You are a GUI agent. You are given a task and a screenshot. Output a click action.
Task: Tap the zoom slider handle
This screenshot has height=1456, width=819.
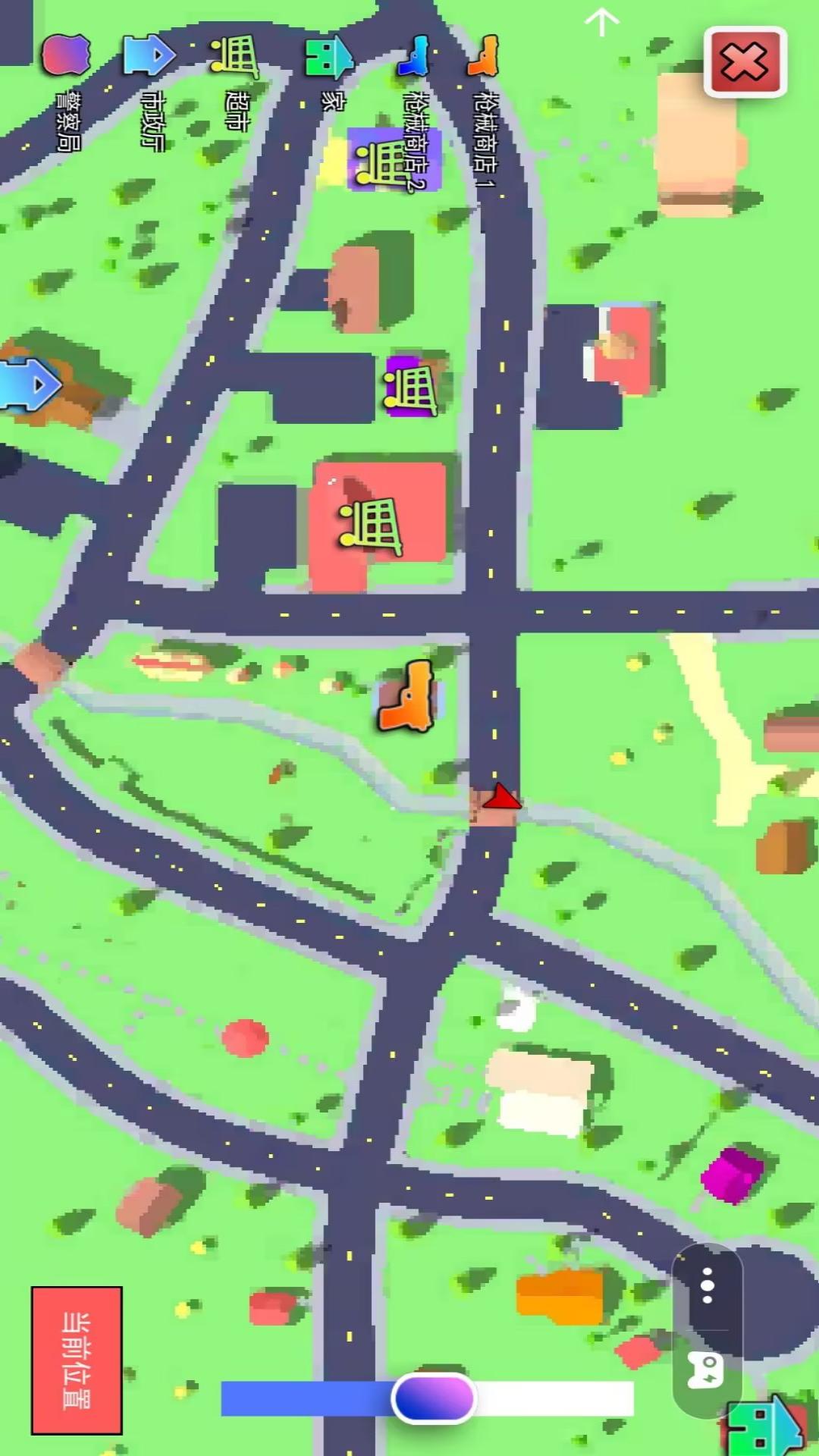[x=433, y=1398]
